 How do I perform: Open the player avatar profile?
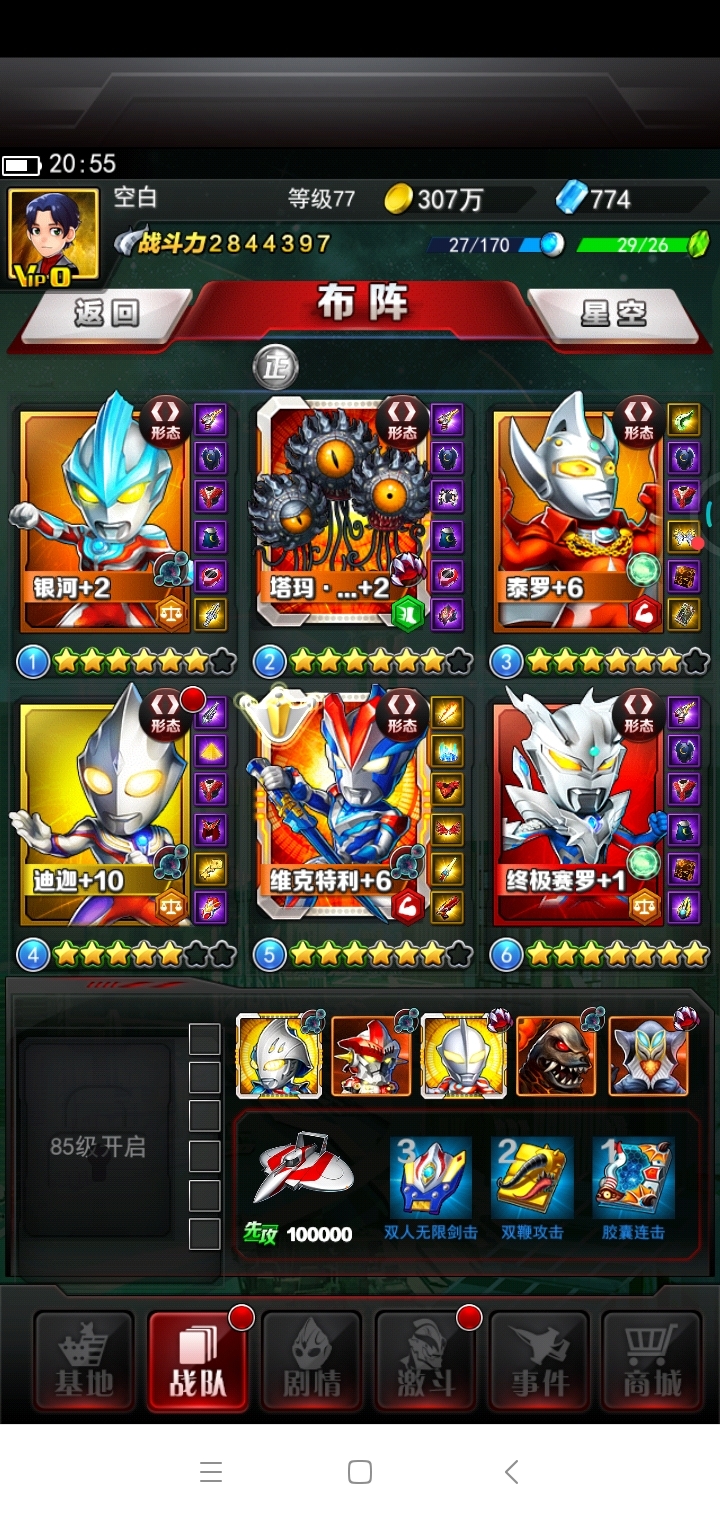point(54,235)
